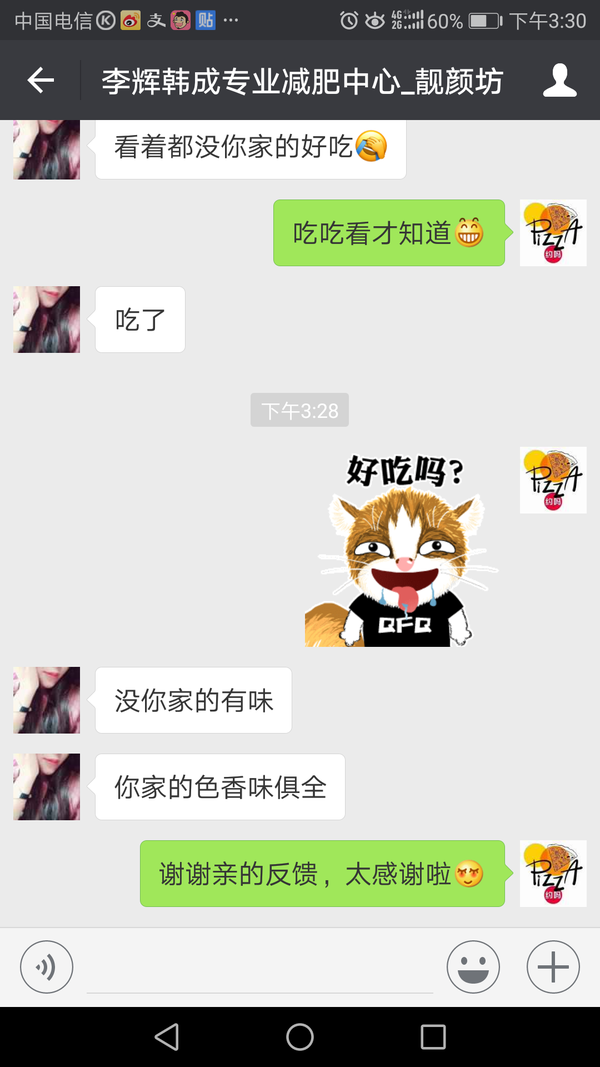Tap the message text field

click(x=260, y=968)
